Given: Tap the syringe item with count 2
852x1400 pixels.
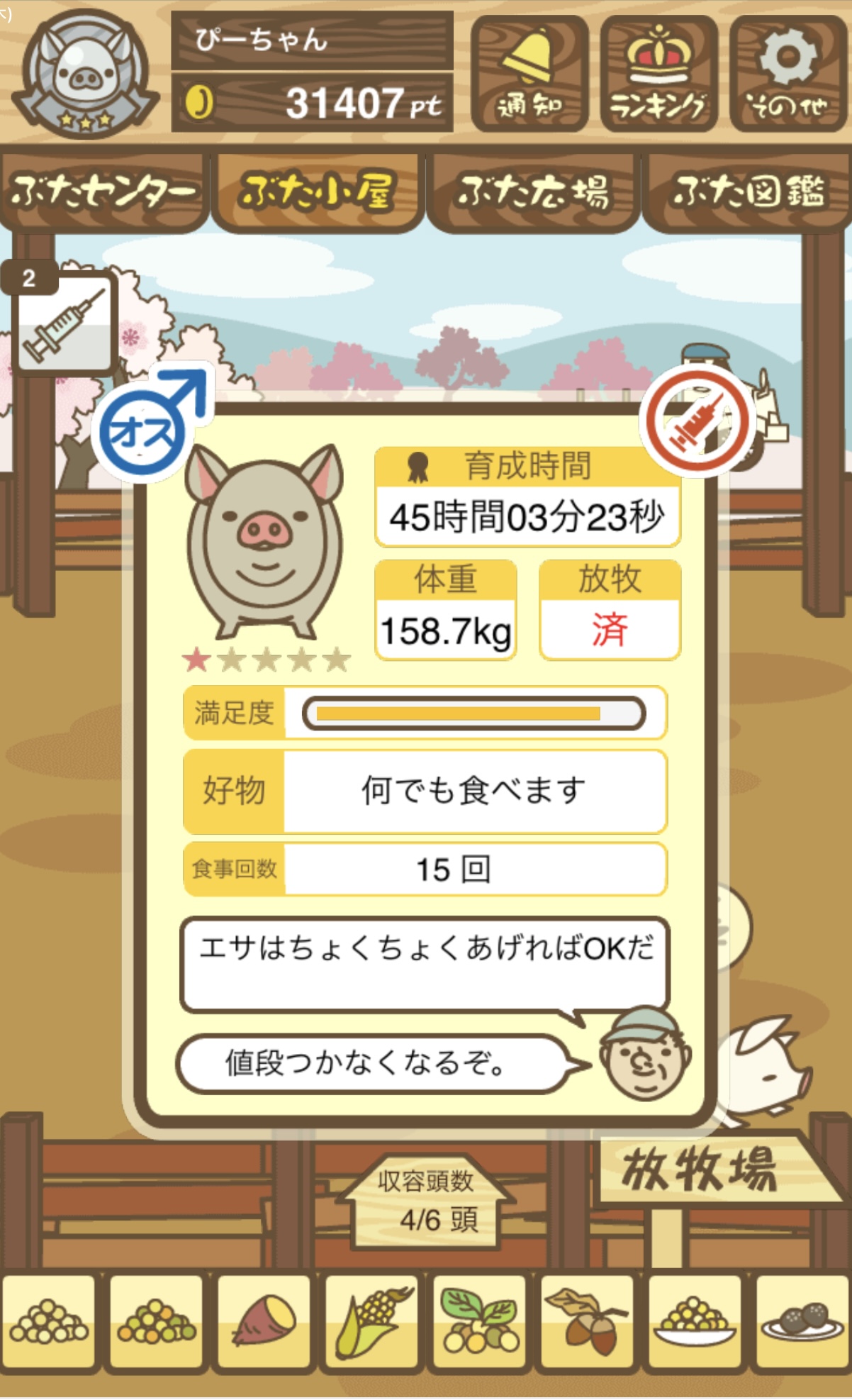Looking at the screenshot, I should 64,323.
